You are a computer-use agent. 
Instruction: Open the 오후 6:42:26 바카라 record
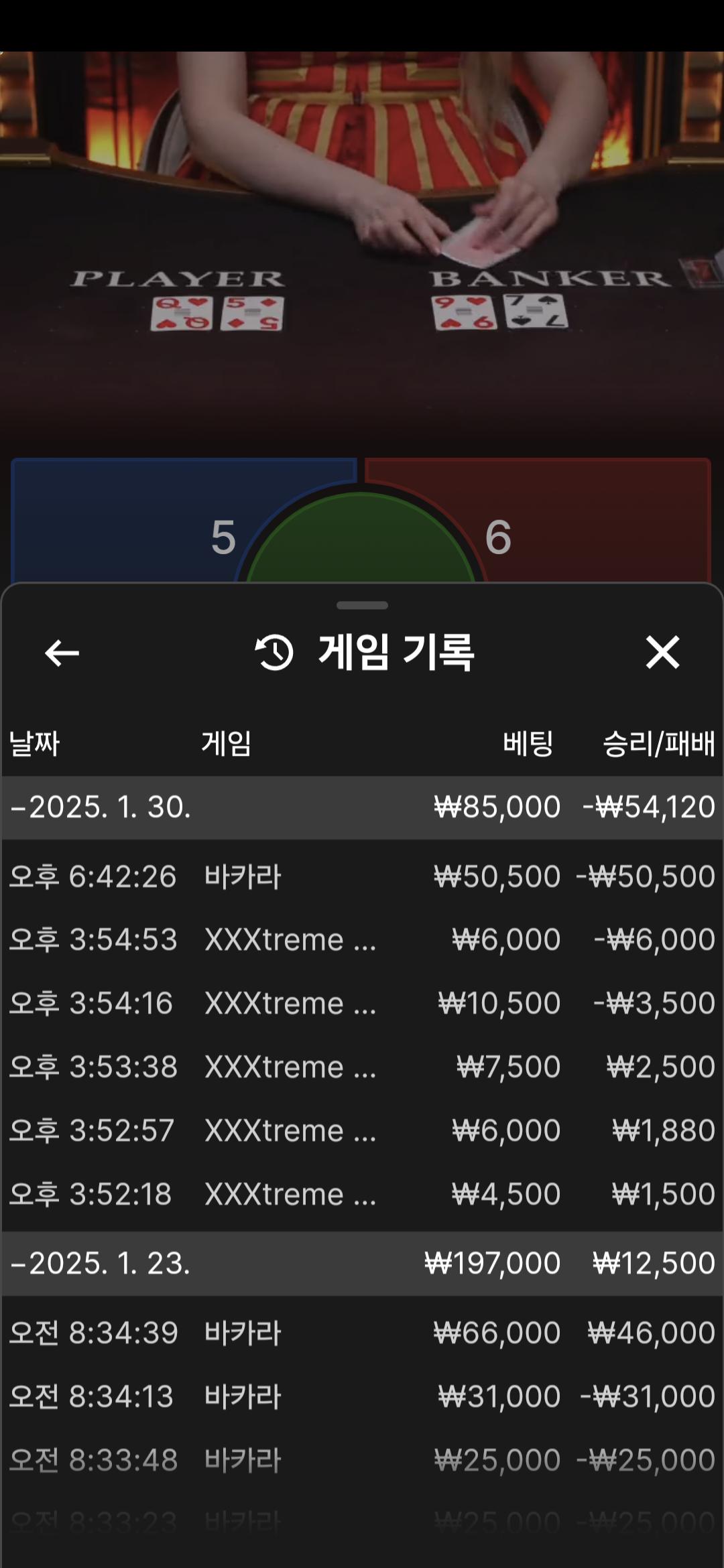pos(362,876)
